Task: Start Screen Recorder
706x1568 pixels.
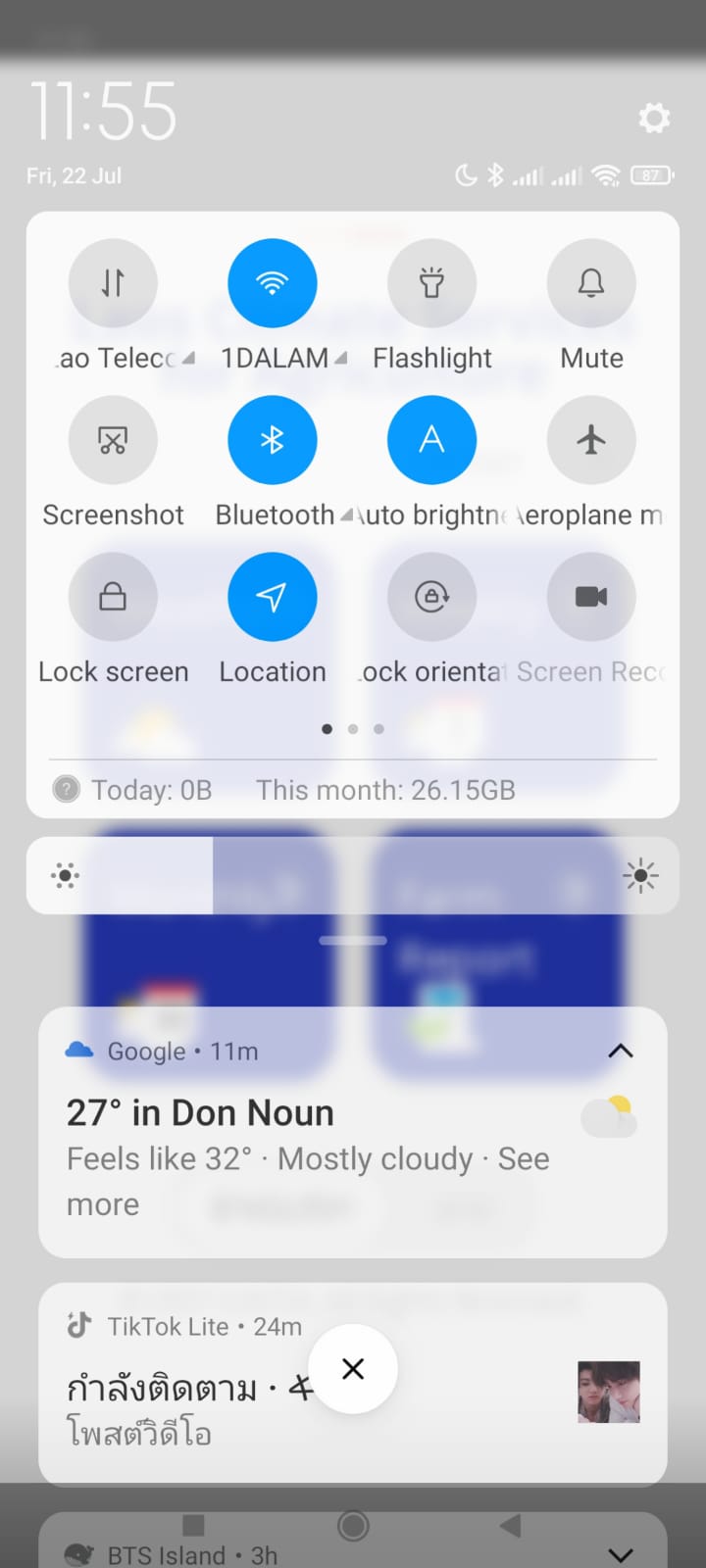Action: (591, 597)
